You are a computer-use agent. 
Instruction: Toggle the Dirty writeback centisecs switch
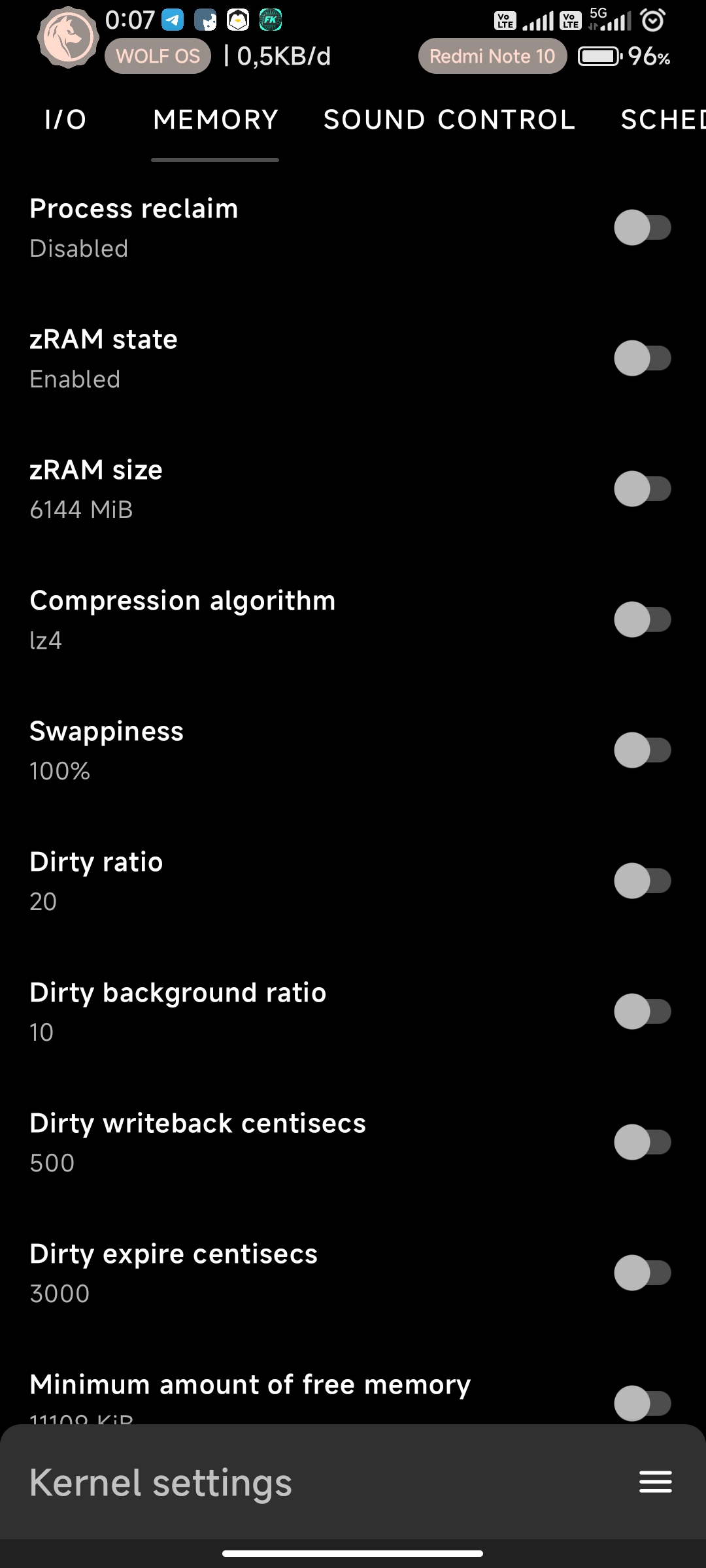point(643,1142)
